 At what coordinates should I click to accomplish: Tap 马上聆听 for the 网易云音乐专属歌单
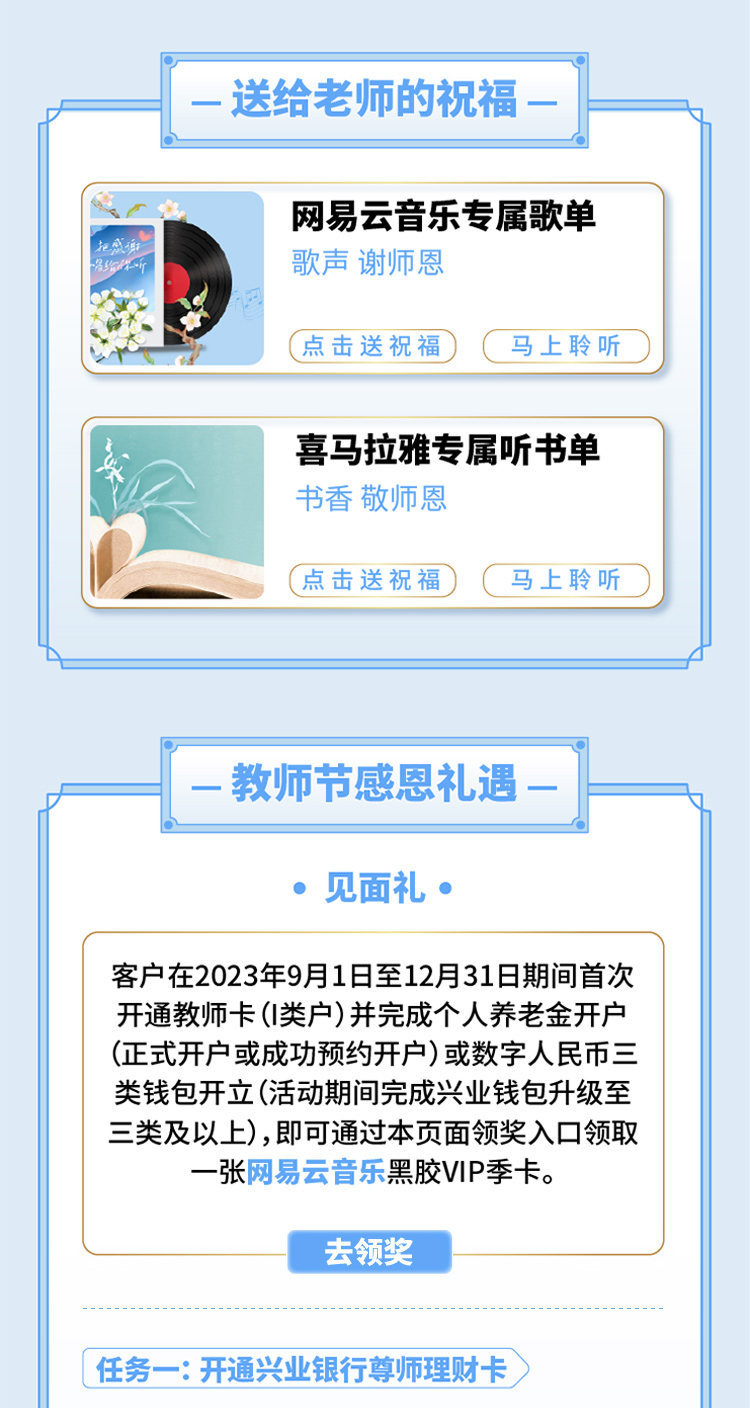566,346
